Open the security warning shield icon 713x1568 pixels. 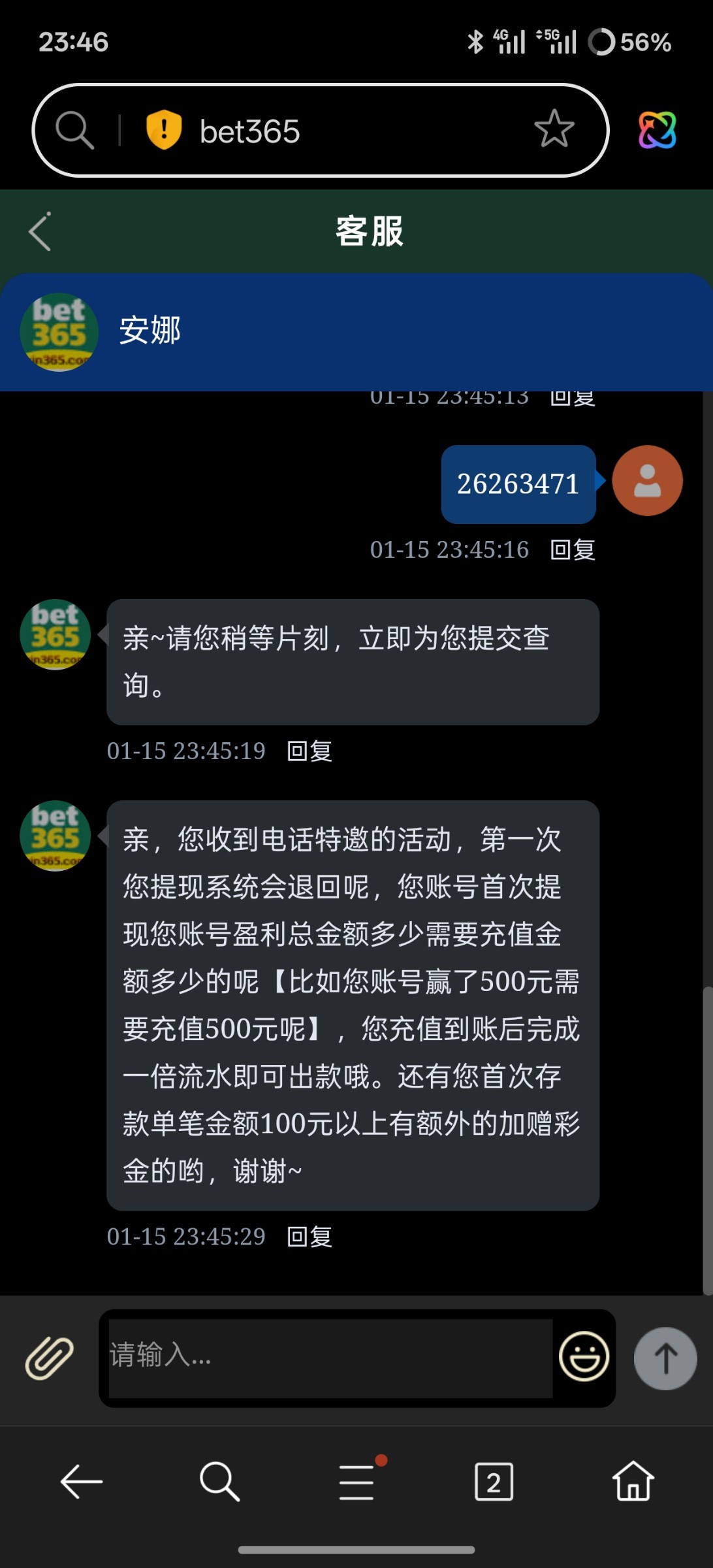(163, 130)
